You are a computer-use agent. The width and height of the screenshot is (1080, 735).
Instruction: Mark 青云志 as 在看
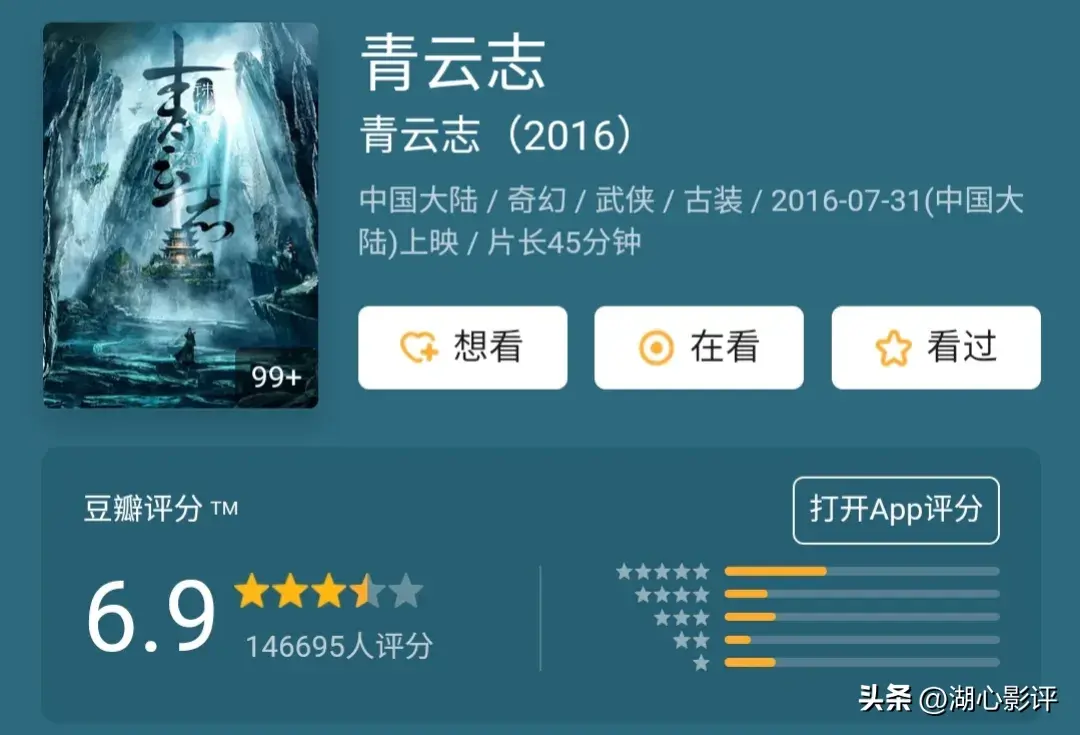click(x=698, y=348)
